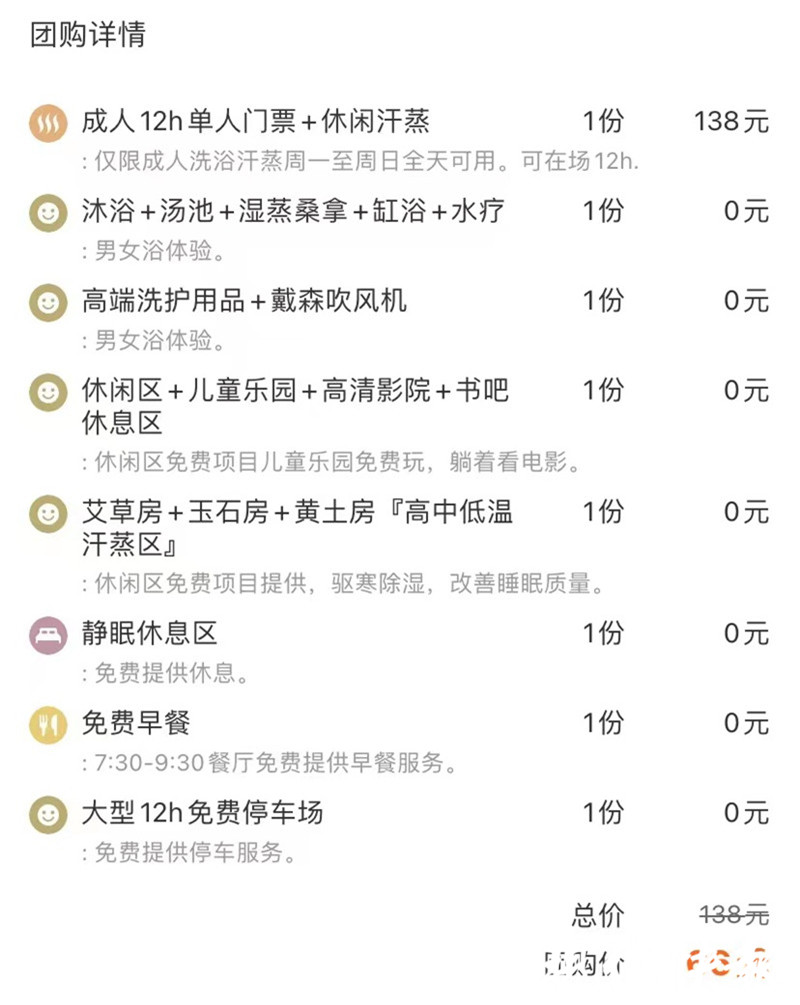
Task: Click the steam sauna icon beside adult ticket
Action: click(47, 122)
